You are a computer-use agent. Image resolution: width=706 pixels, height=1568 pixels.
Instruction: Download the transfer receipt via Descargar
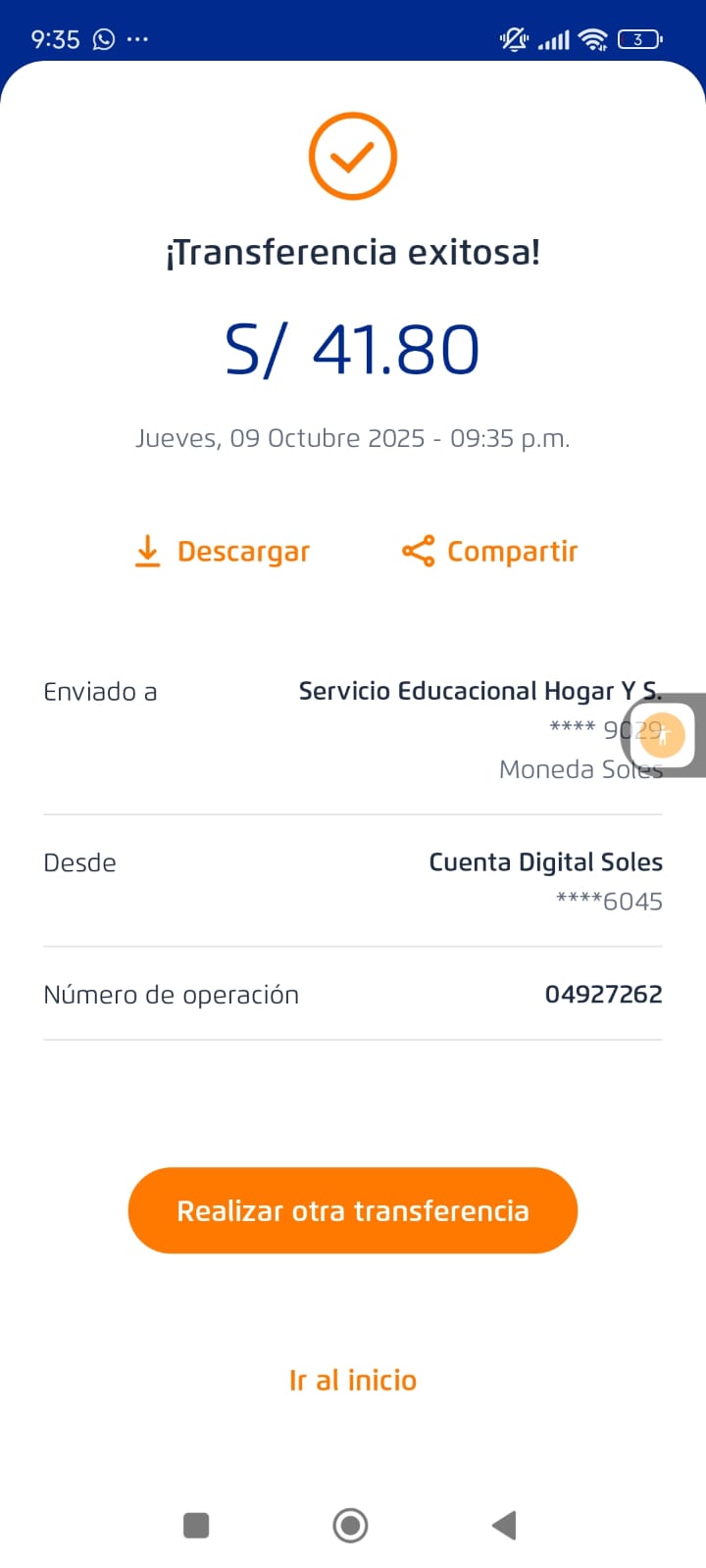coord(223,552)
